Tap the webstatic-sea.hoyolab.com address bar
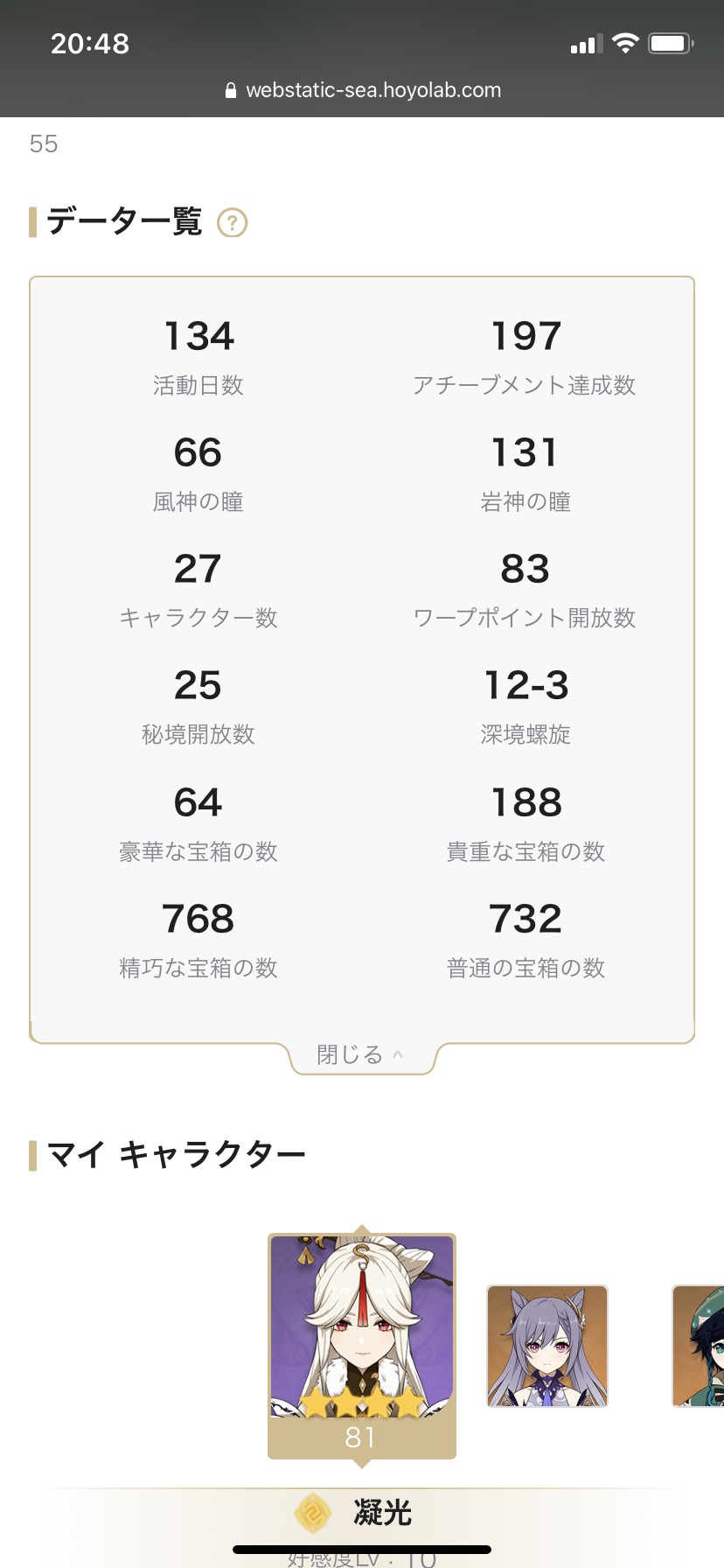The image size is (724, 1568). 362,90
